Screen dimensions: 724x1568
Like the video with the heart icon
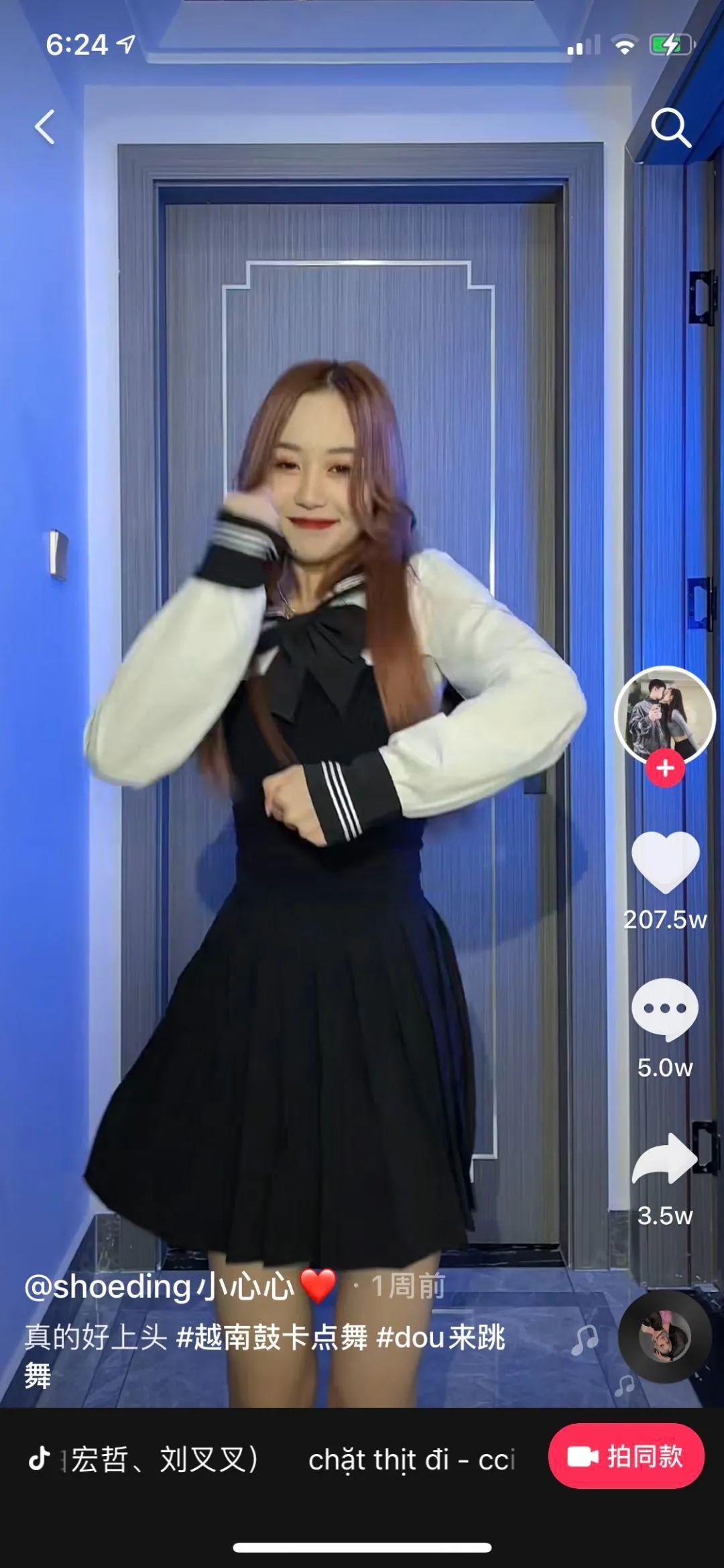pyautogui.click(x=665, y=862)
